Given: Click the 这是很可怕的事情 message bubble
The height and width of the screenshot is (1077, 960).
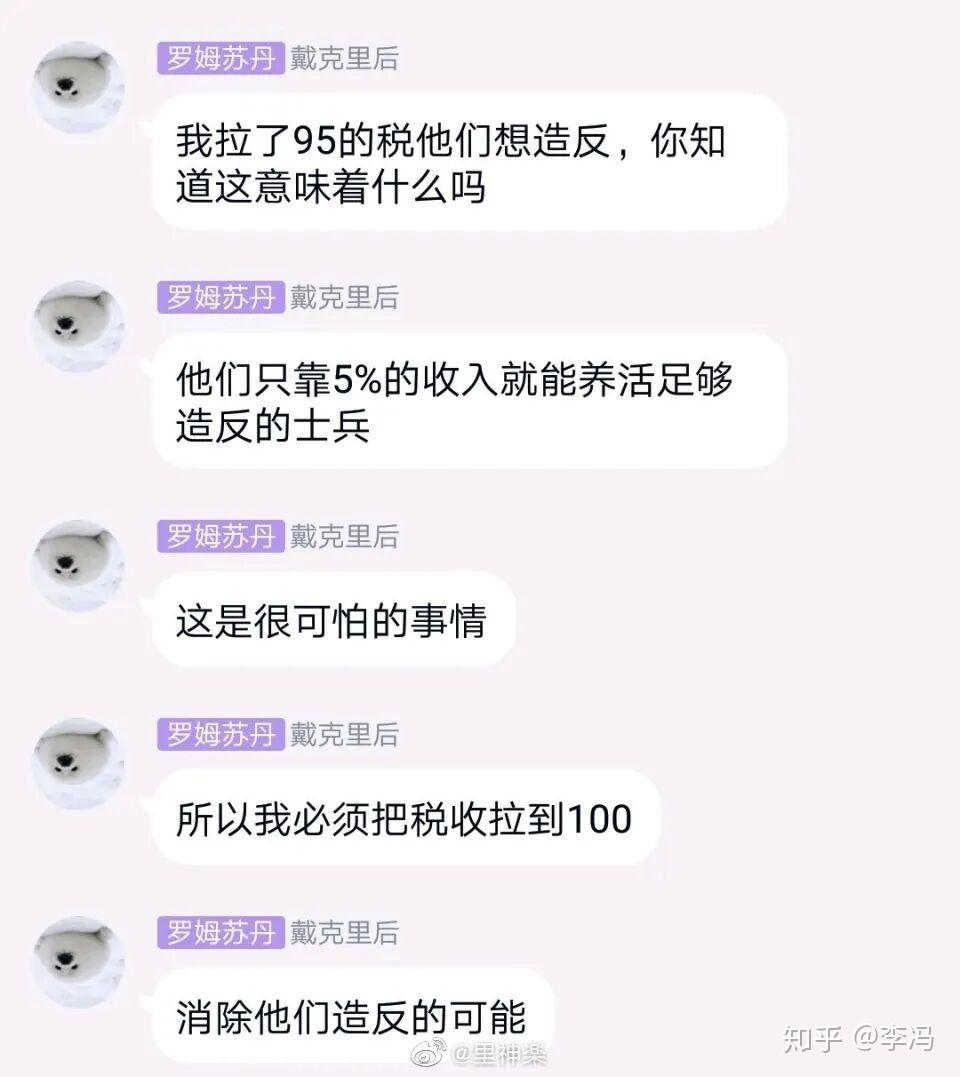Looking at the screenshot, I should pyautogui.click(x=335, y=620).
